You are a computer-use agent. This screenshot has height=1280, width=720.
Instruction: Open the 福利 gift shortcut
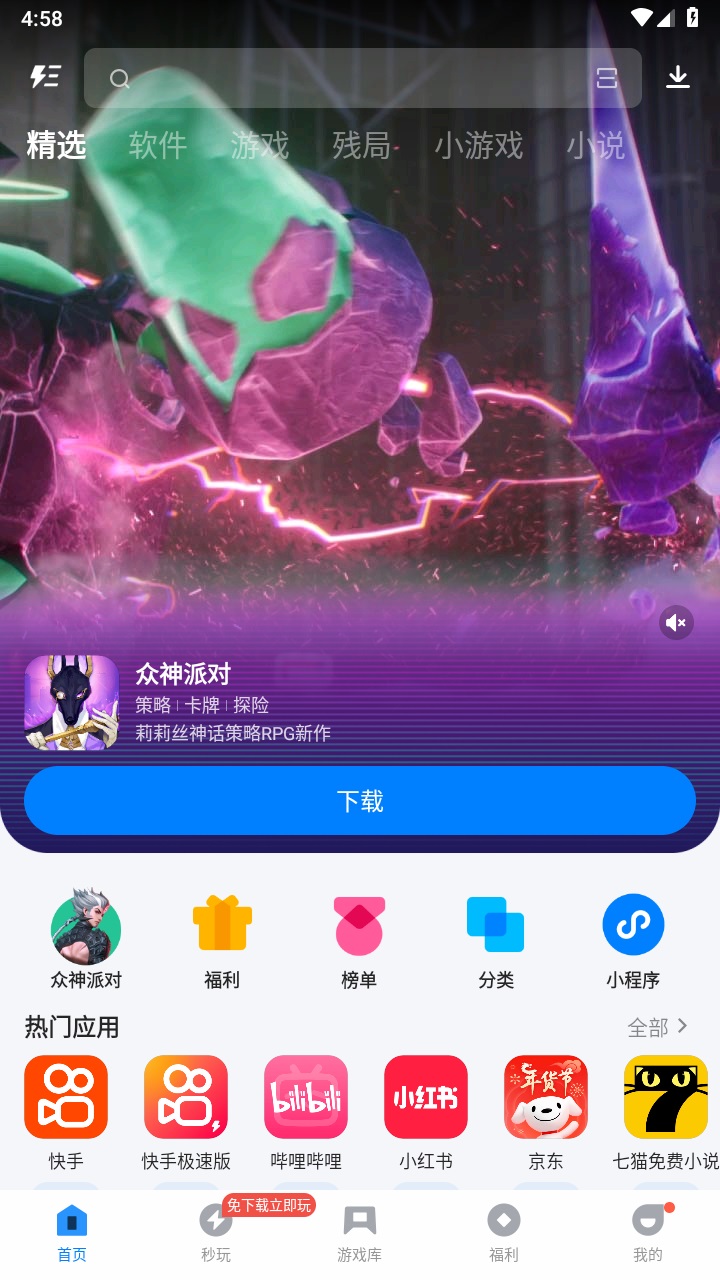222,940
